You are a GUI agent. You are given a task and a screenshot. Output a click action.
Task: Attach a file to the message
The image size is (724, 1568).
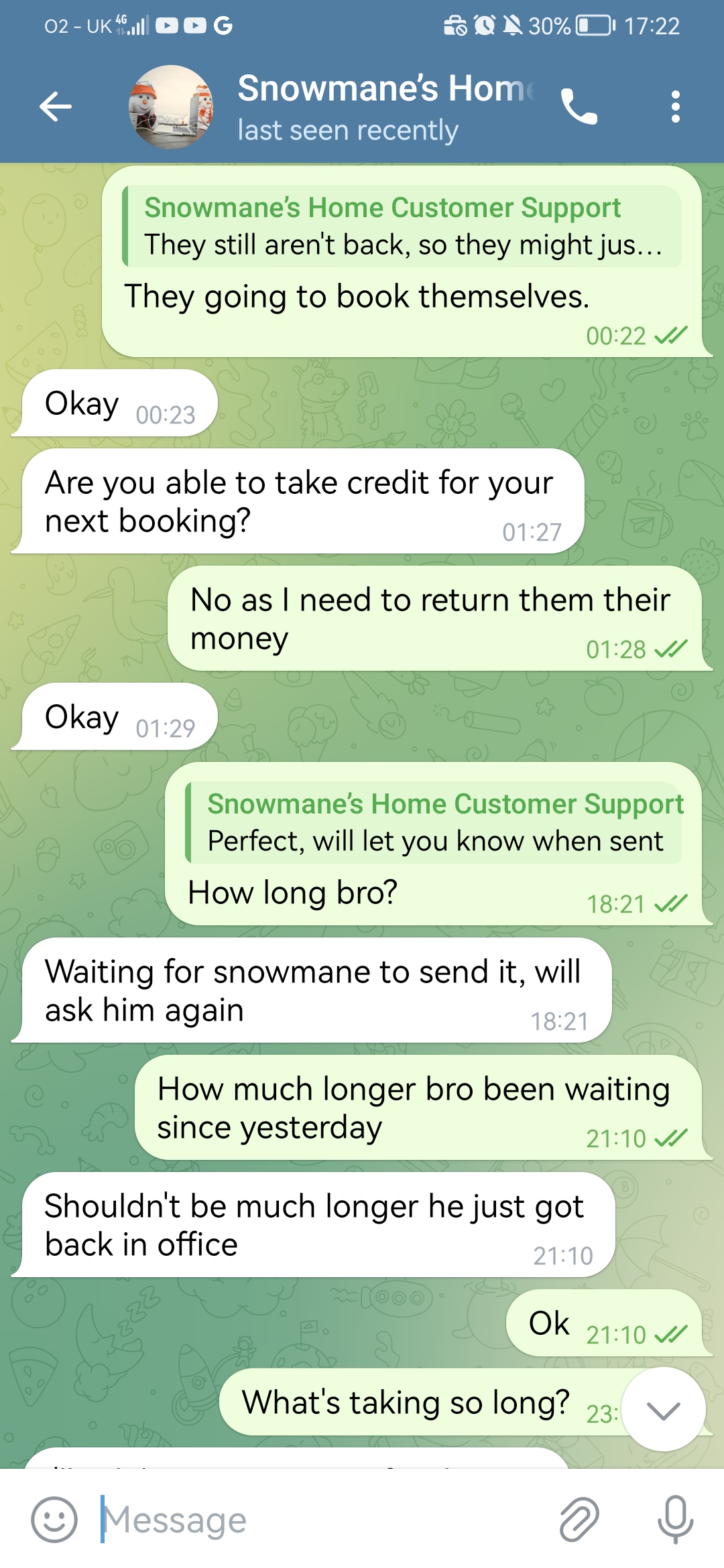[579, 1519]
